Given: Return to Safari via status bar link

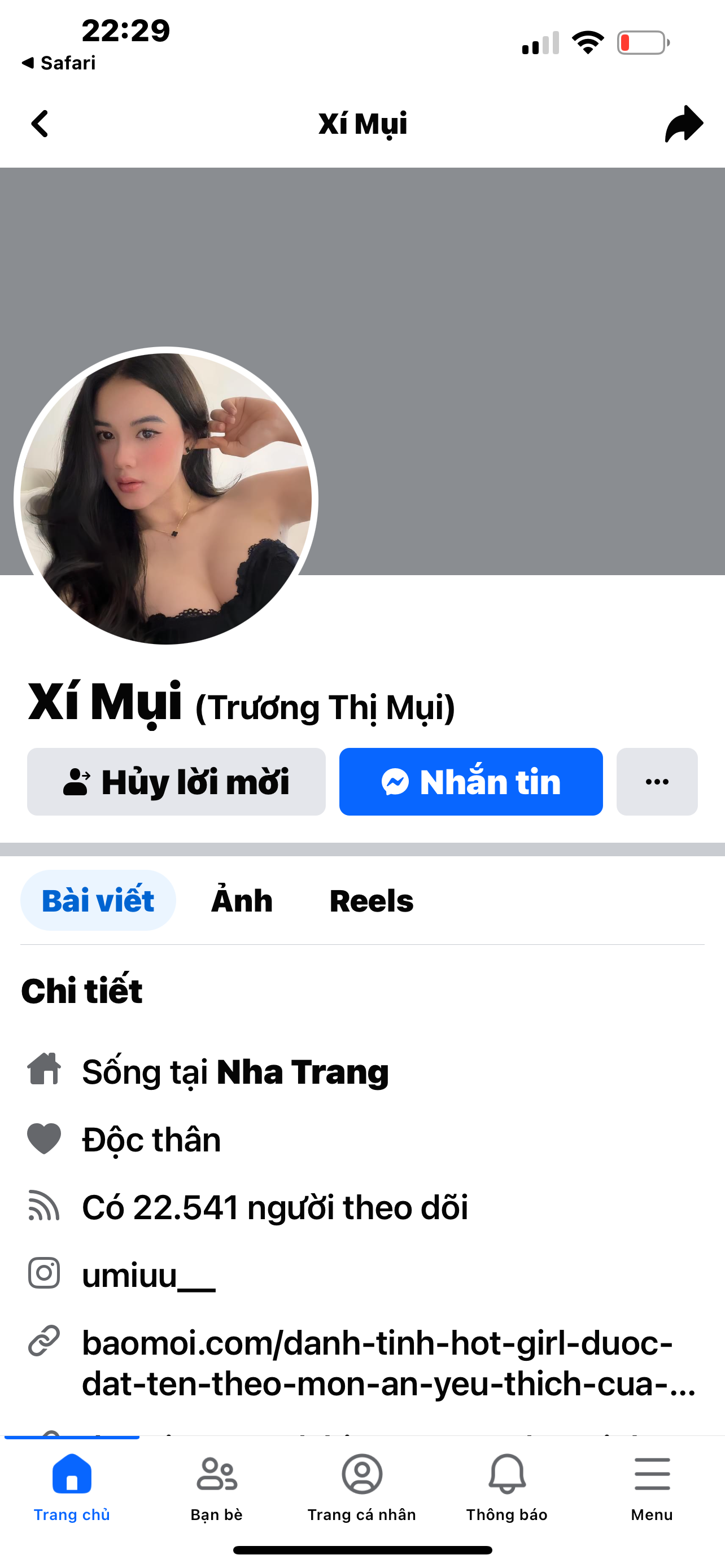Looking at the screenshot, I should click(x=59, y=63).
